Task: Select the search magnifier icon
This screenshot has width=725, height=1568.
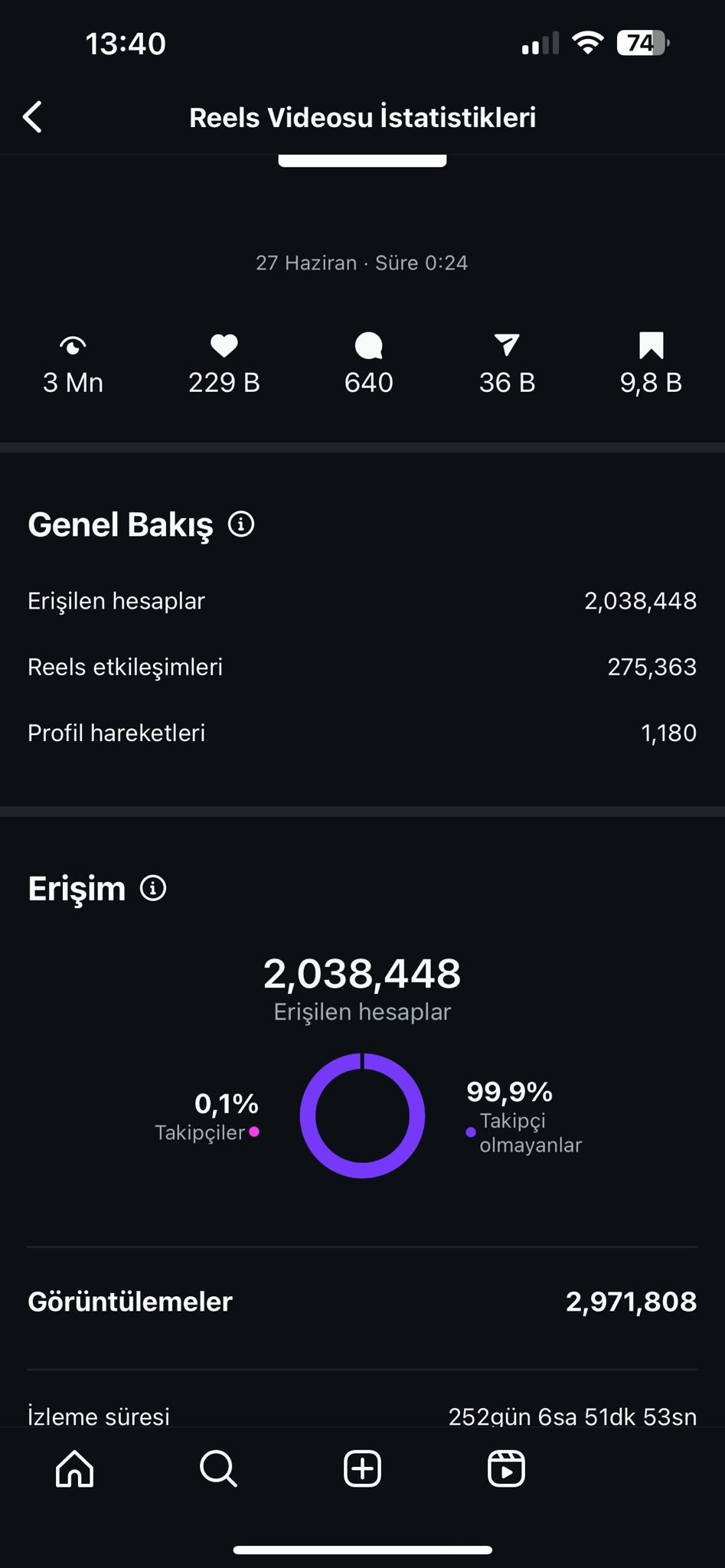Action: pos(217,1468)
